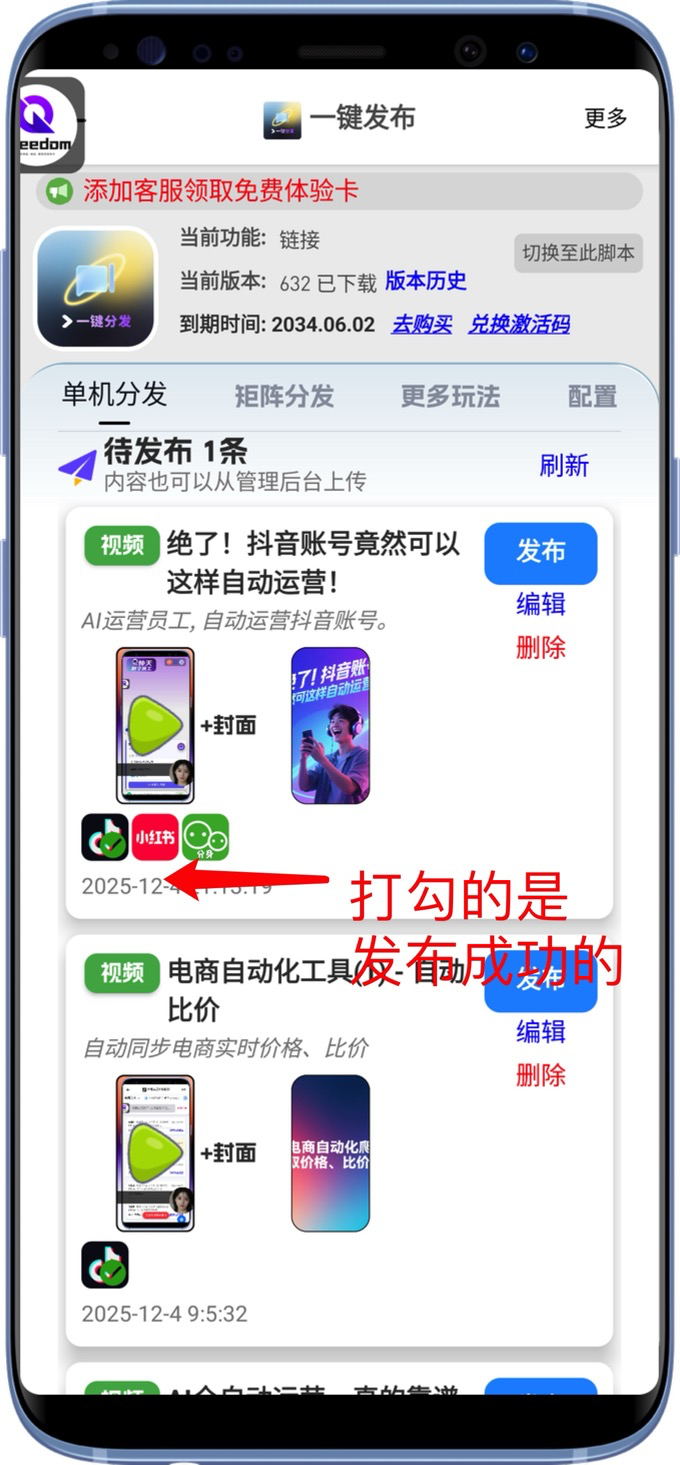Play the 绝了！抖音账号 video preview
The image size is (680, 1465).
click(x=155, y=725)
